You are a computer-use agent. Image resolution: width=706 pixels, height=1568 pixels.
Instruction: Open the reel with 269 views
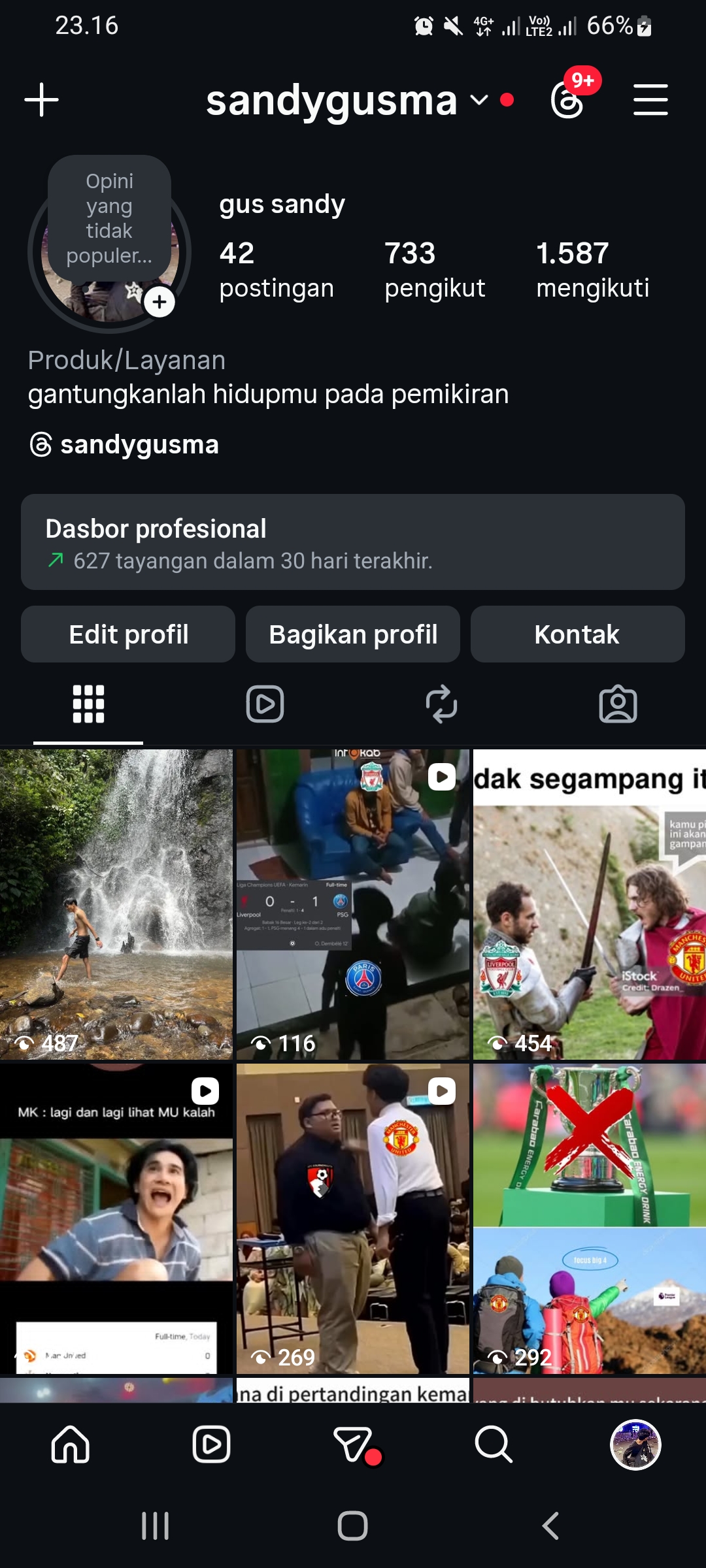click(353, 1218)
